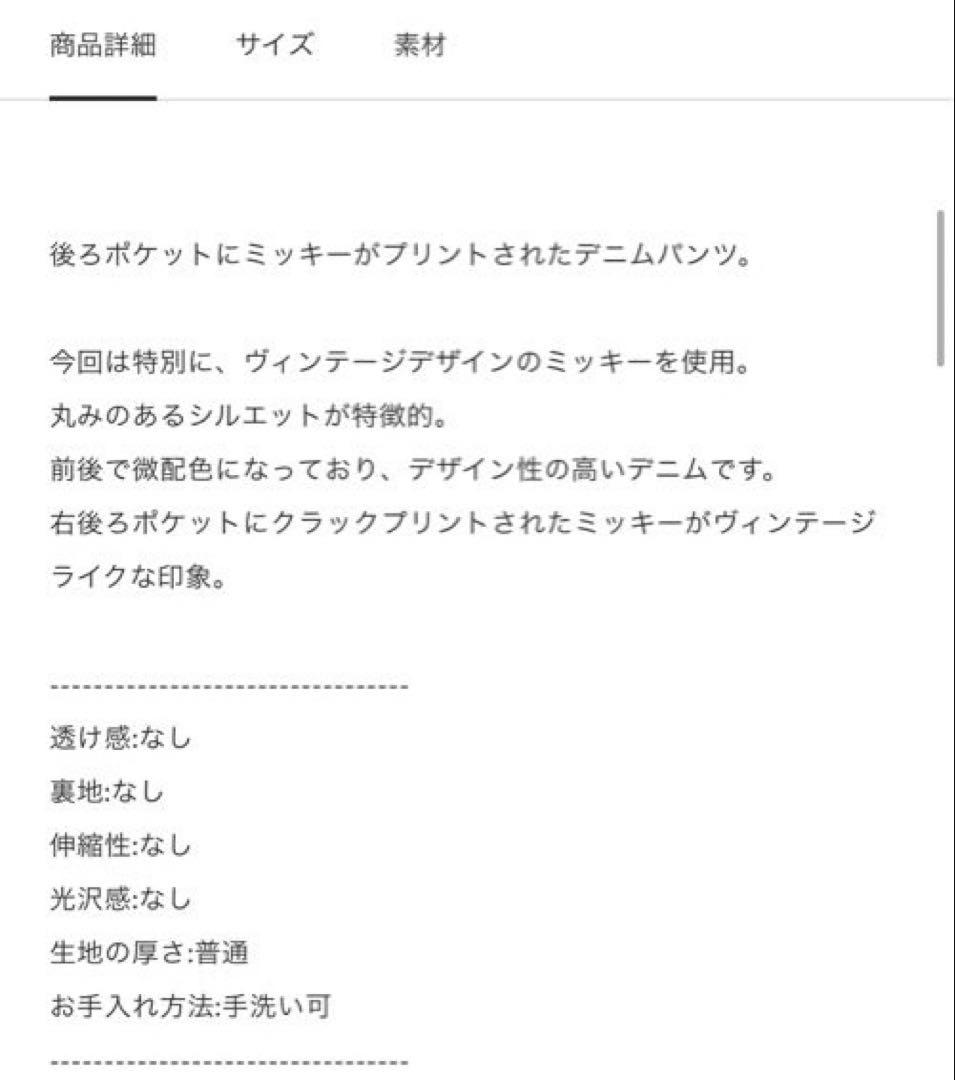Screen dimensions: 955x1080
Task: Select the 商品詳細 tab
Action: tap(102, 46)
